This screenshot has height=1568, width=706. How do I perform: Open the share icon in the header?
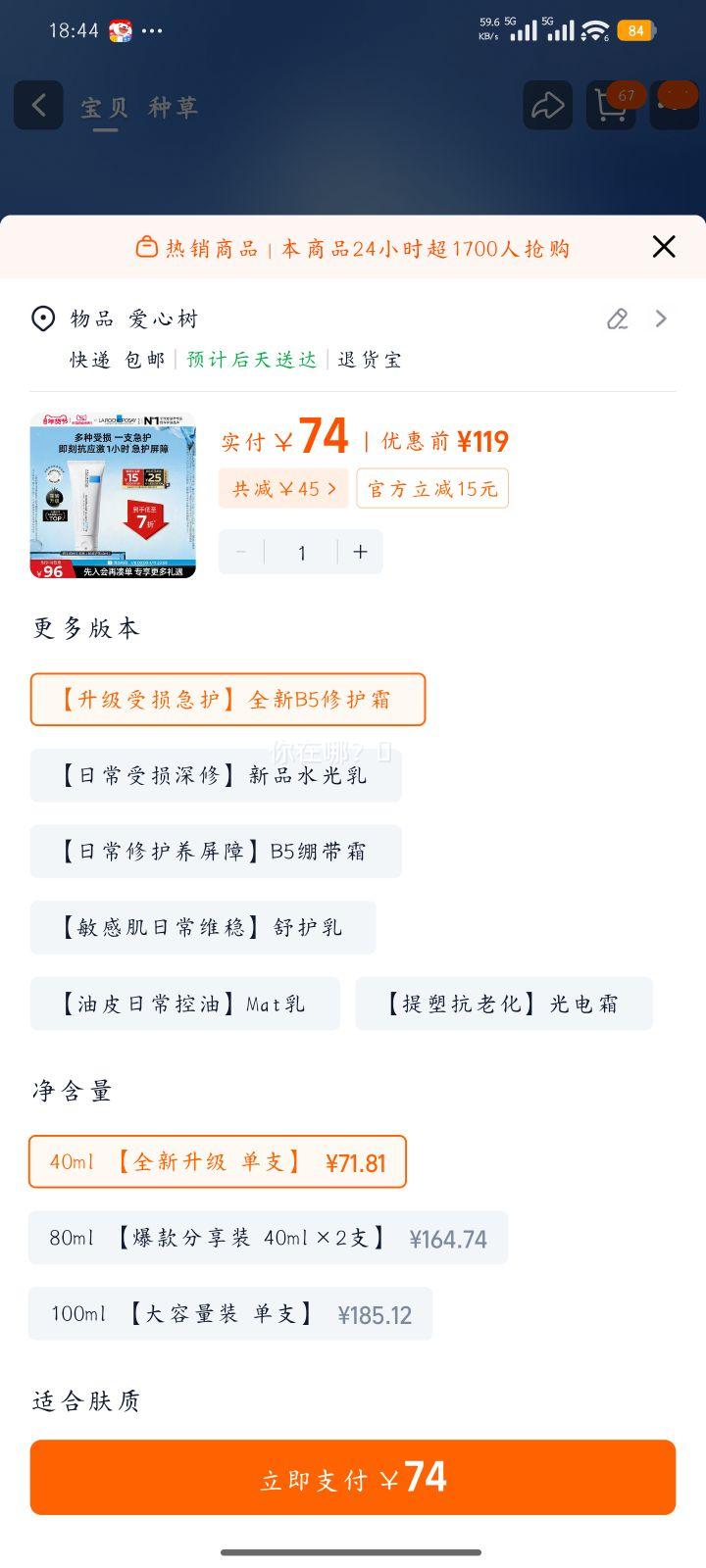coord(547,105)
